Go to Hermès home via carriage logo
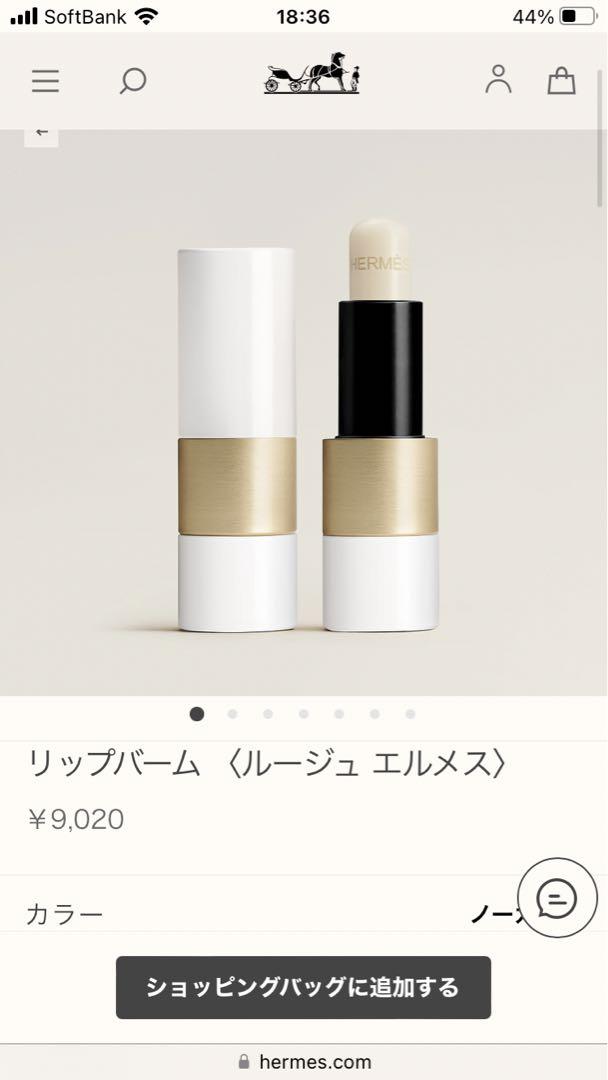Image resolution: width=608 pixels, height=1080 pixels. pyautogui.click(x=312, y=72)
